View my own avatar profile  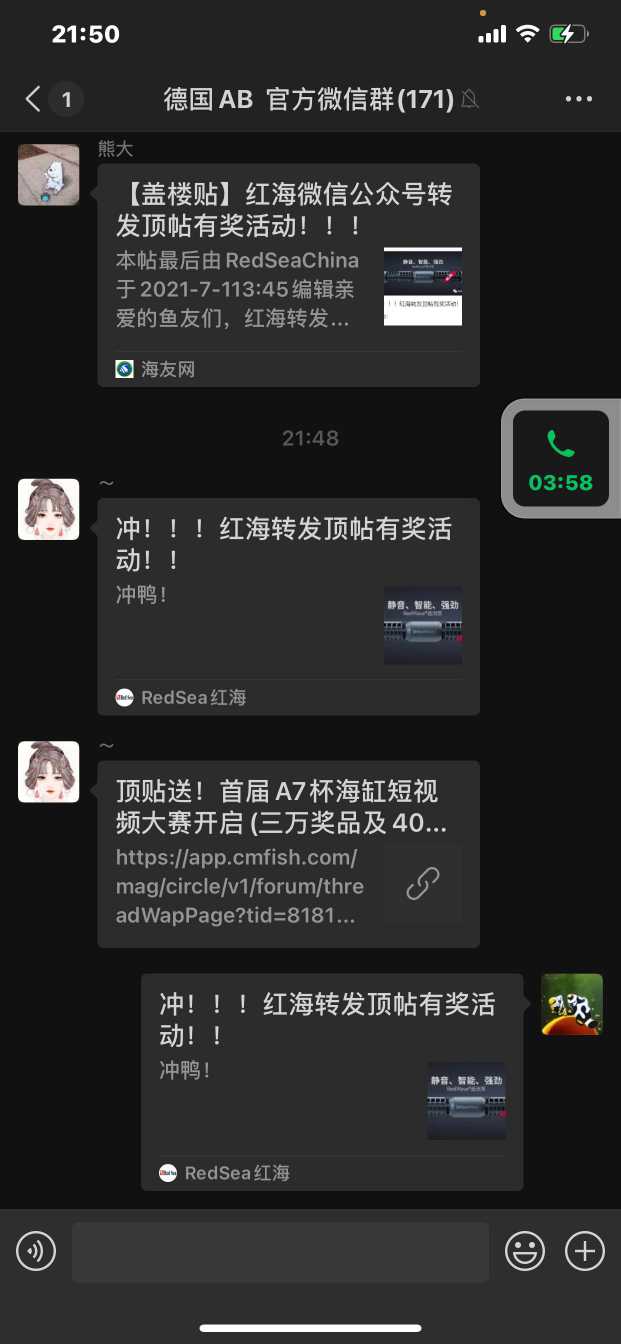[572, 1004]
